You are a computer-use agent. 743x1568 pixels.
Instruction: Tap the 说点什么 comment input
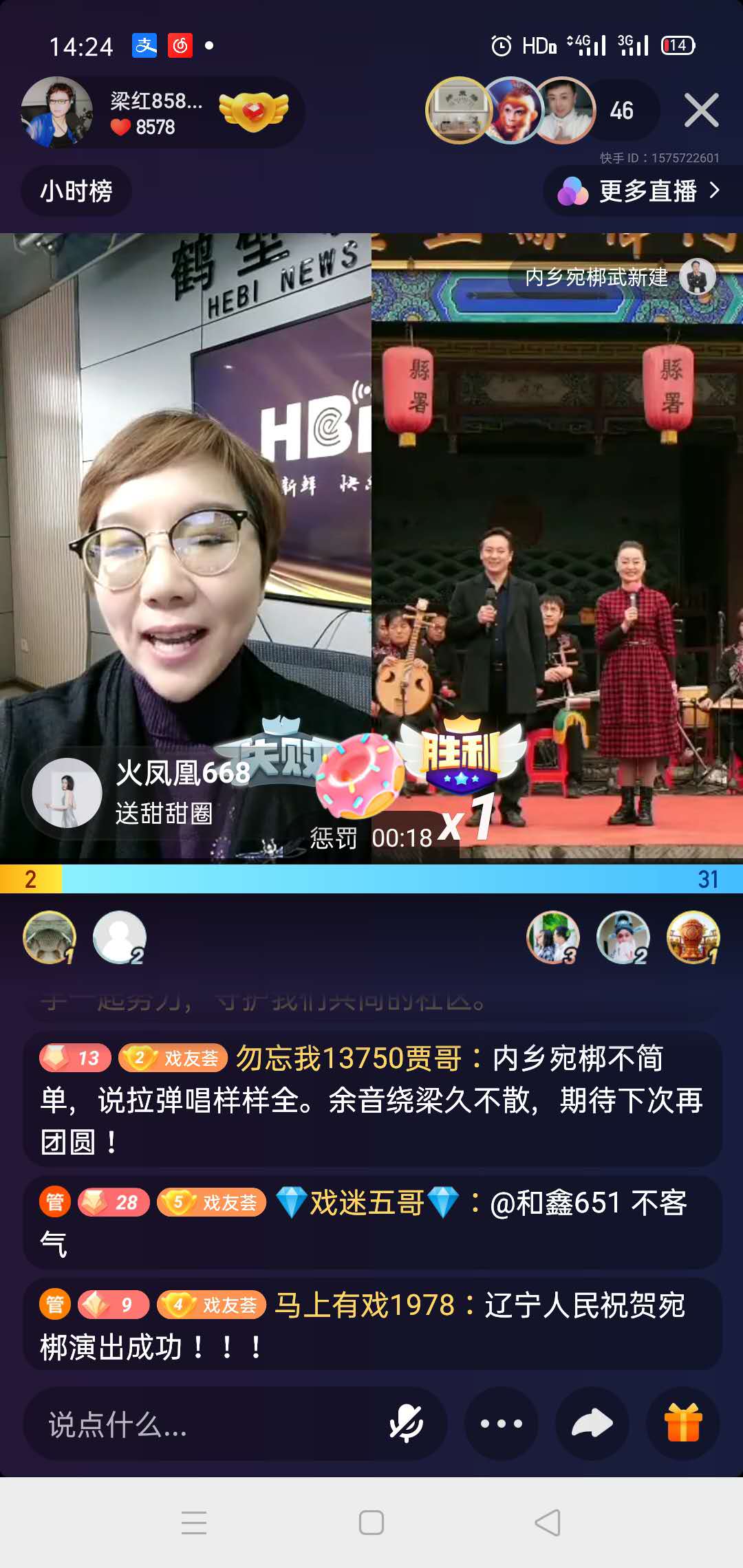point(200,1424)
